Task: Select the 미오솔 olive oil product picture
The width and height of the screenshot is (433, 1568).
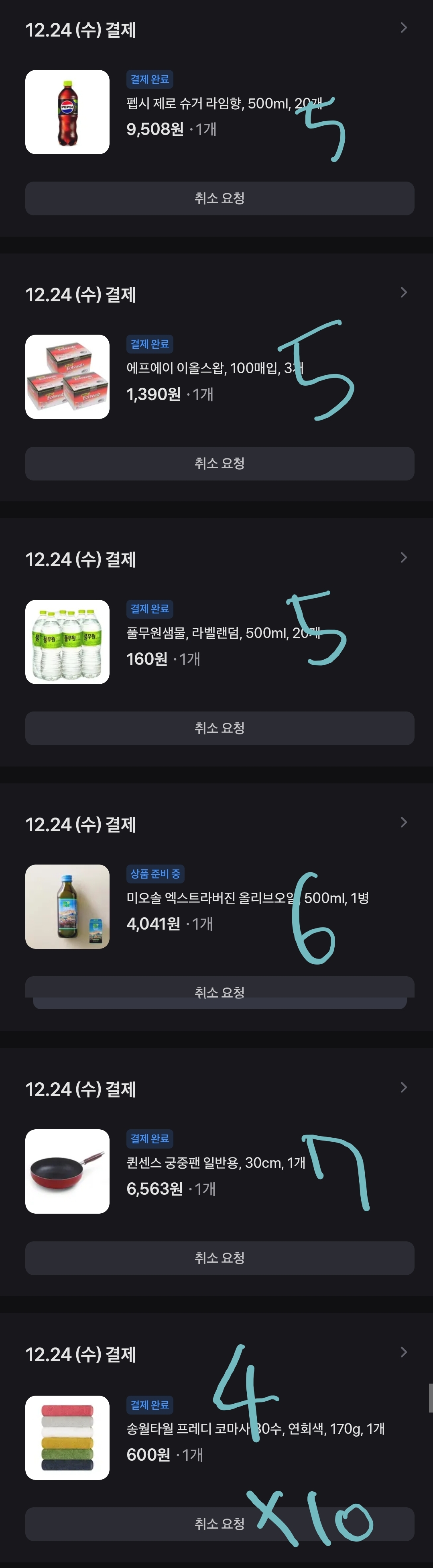Action: pyautogui.click(x=67, y=906)
